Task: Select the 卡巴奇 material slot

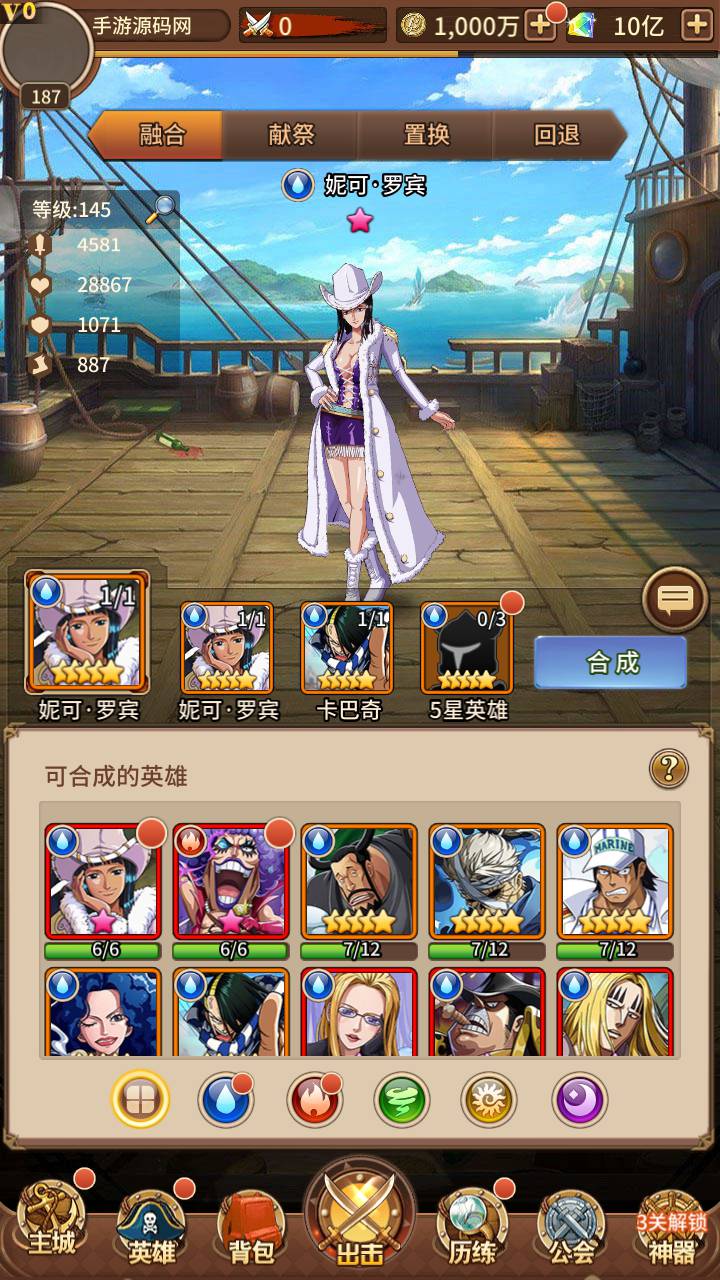Action: pyautogui.click(x=347, y=648)
